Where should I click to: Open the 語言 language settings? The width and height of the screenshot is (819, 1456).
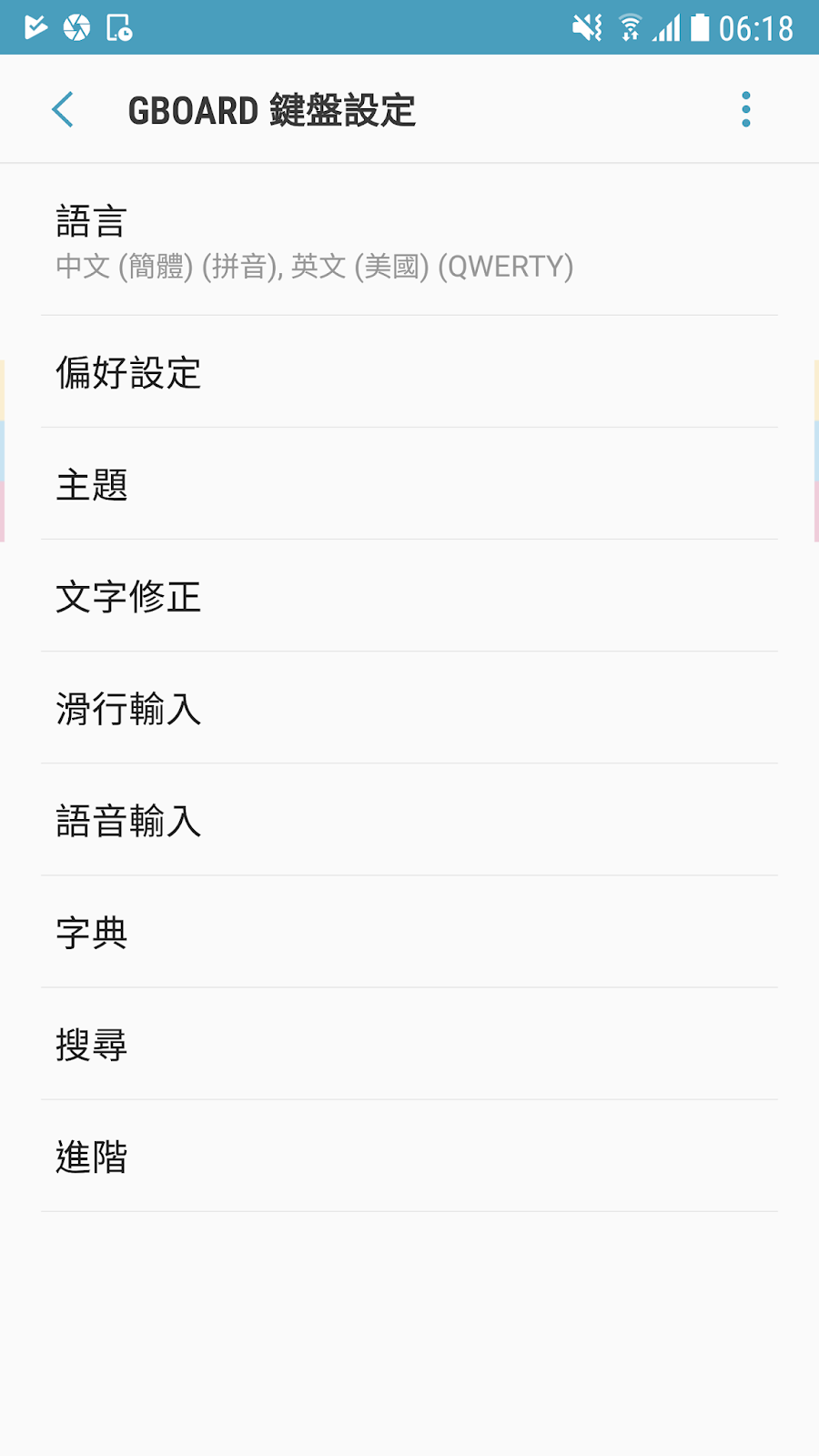[x=409, y=241]
